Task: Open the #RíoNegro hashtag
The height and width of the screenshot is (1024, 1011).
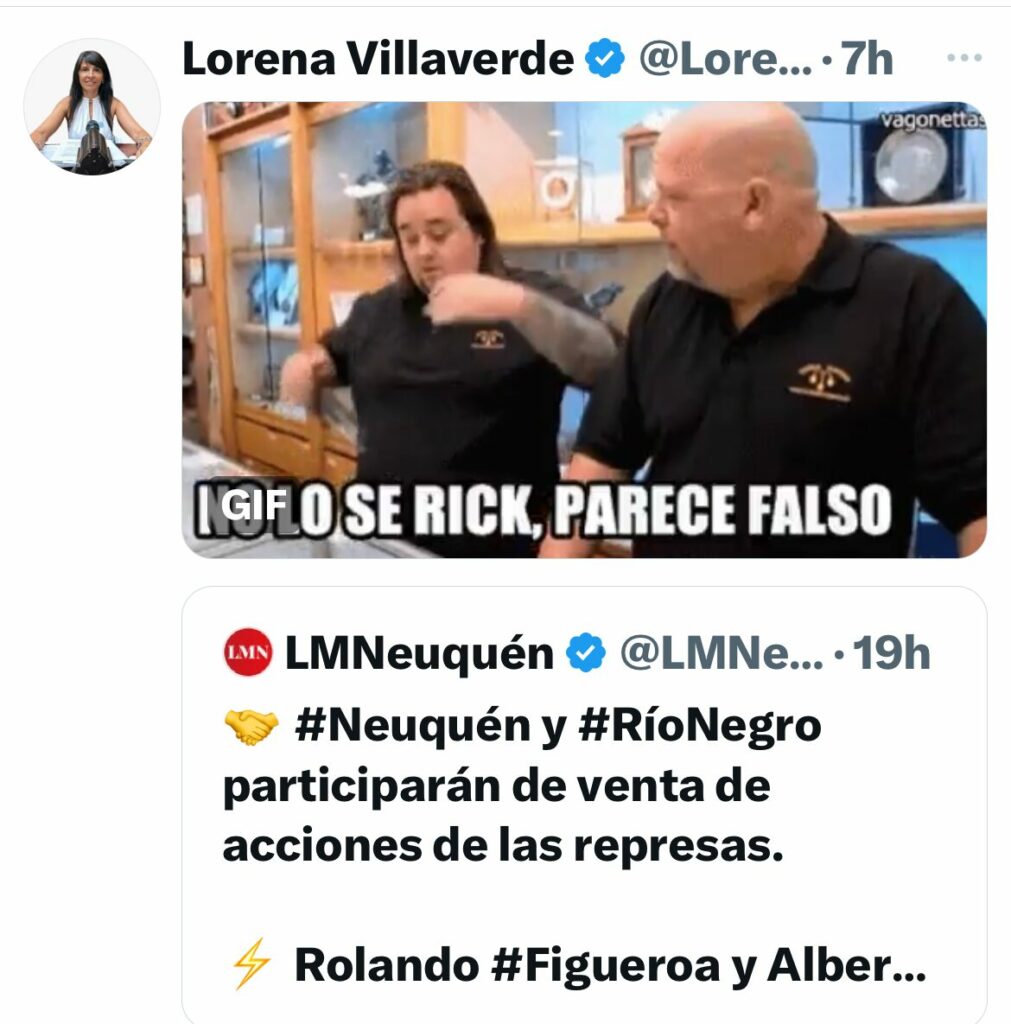Action: coord(699,727)
